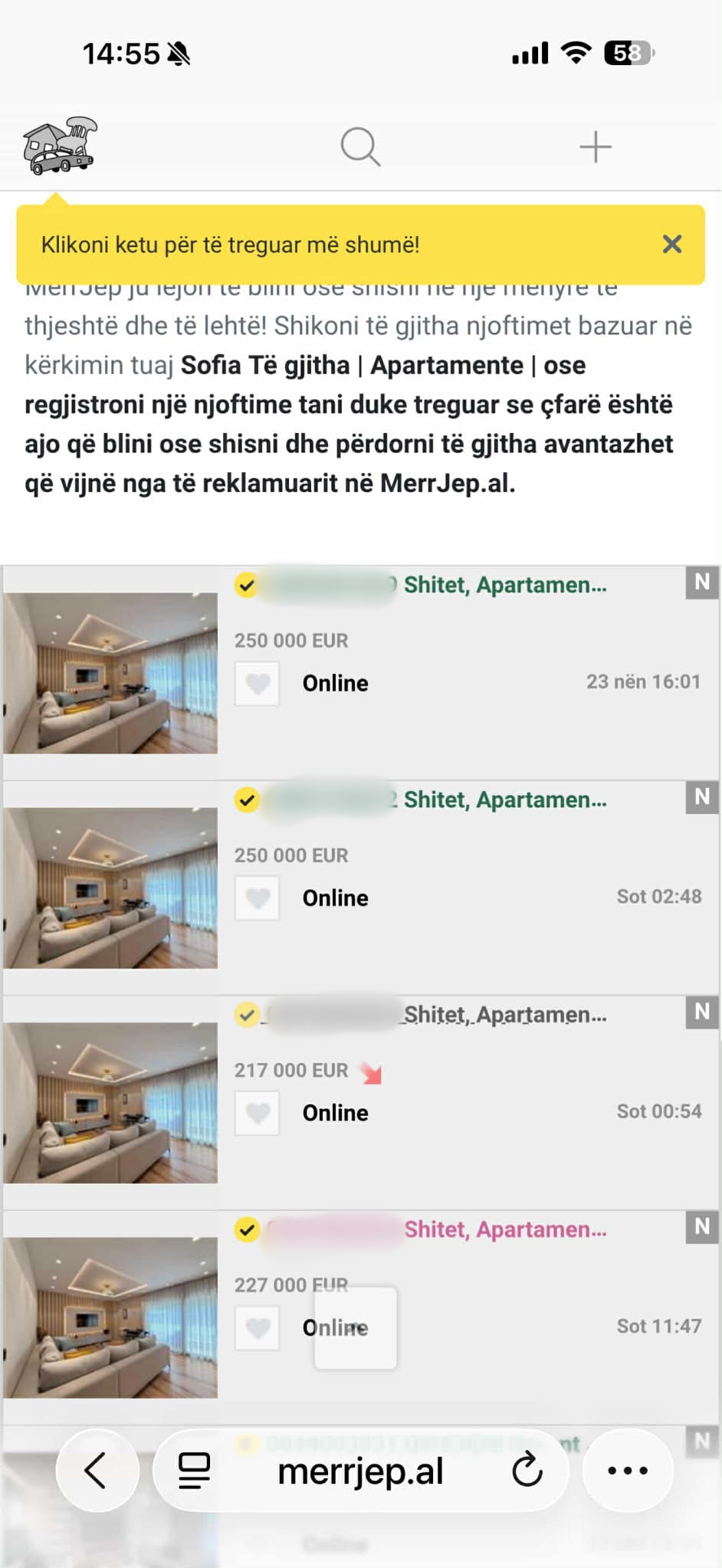
Task: Go back to the previous page
Action: point(97,1471)
